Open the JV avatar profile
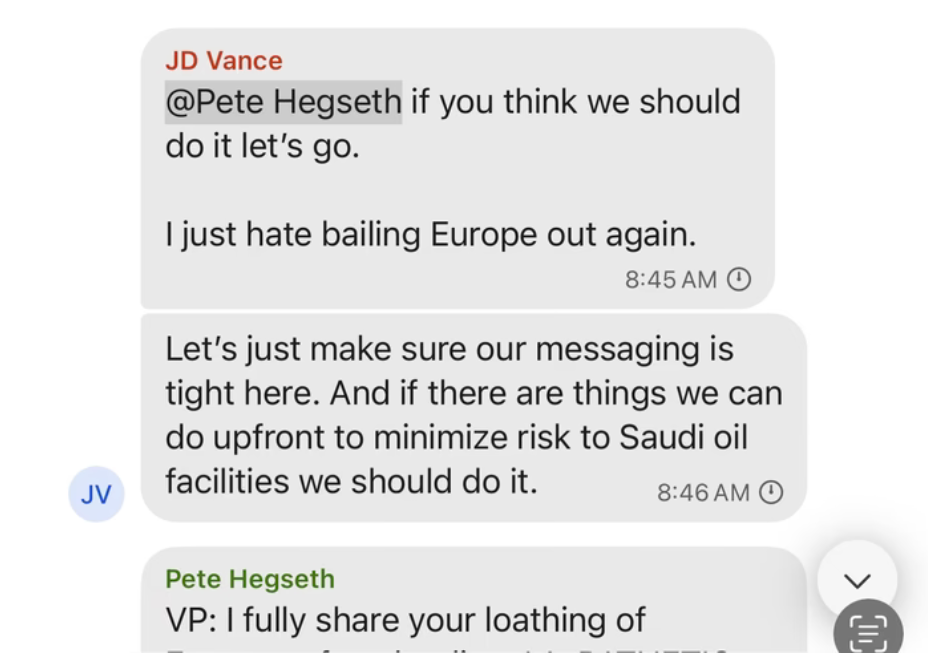 [x=96, y=494]
